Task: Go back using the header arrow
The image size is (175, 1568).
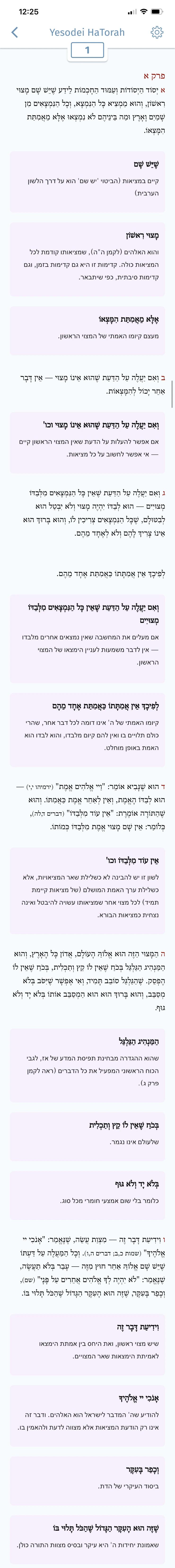Action: [x=15, y=32]
